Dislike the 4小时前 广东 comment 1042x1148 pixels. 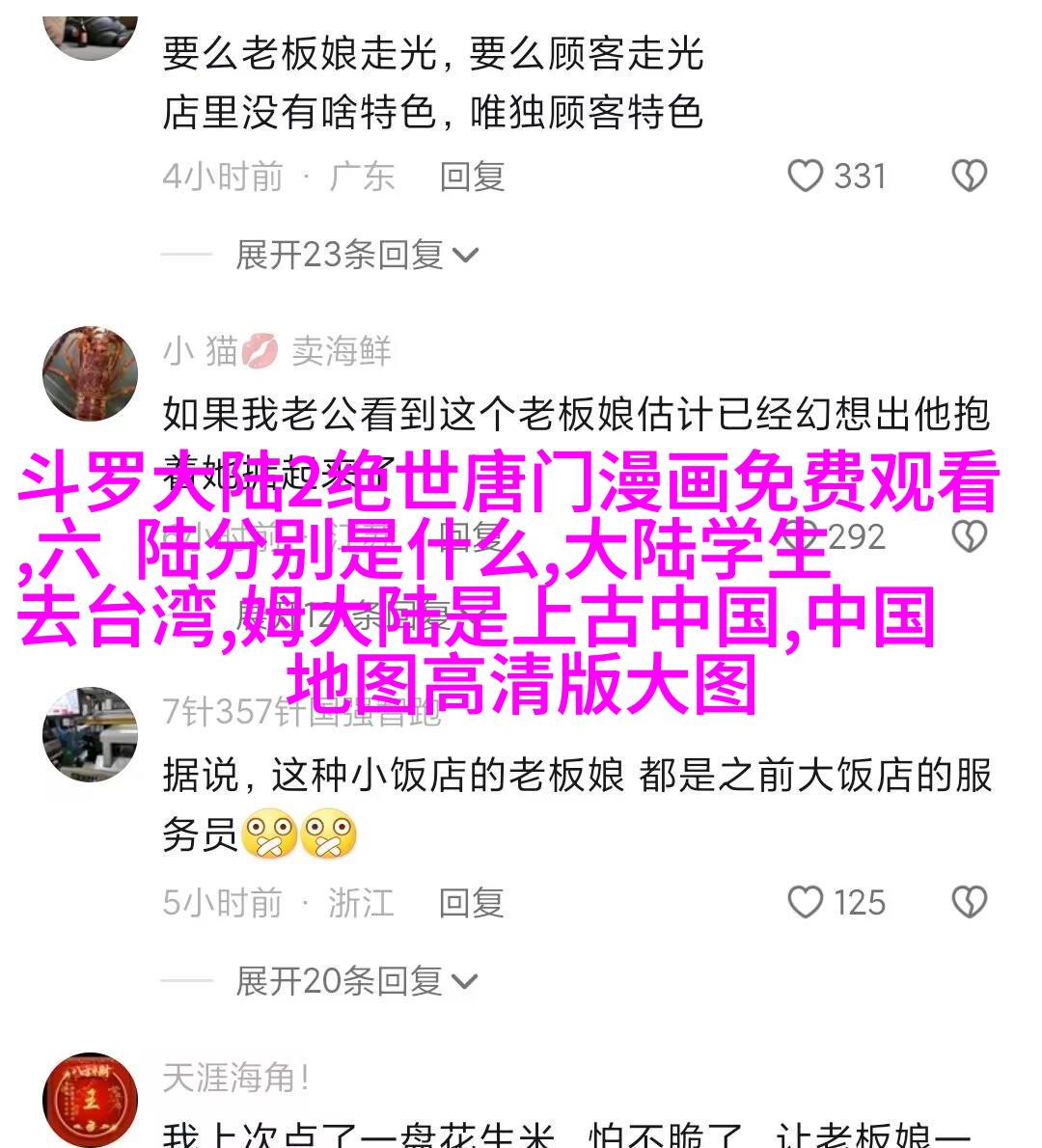pyautogui.click(x=969, y=177)
